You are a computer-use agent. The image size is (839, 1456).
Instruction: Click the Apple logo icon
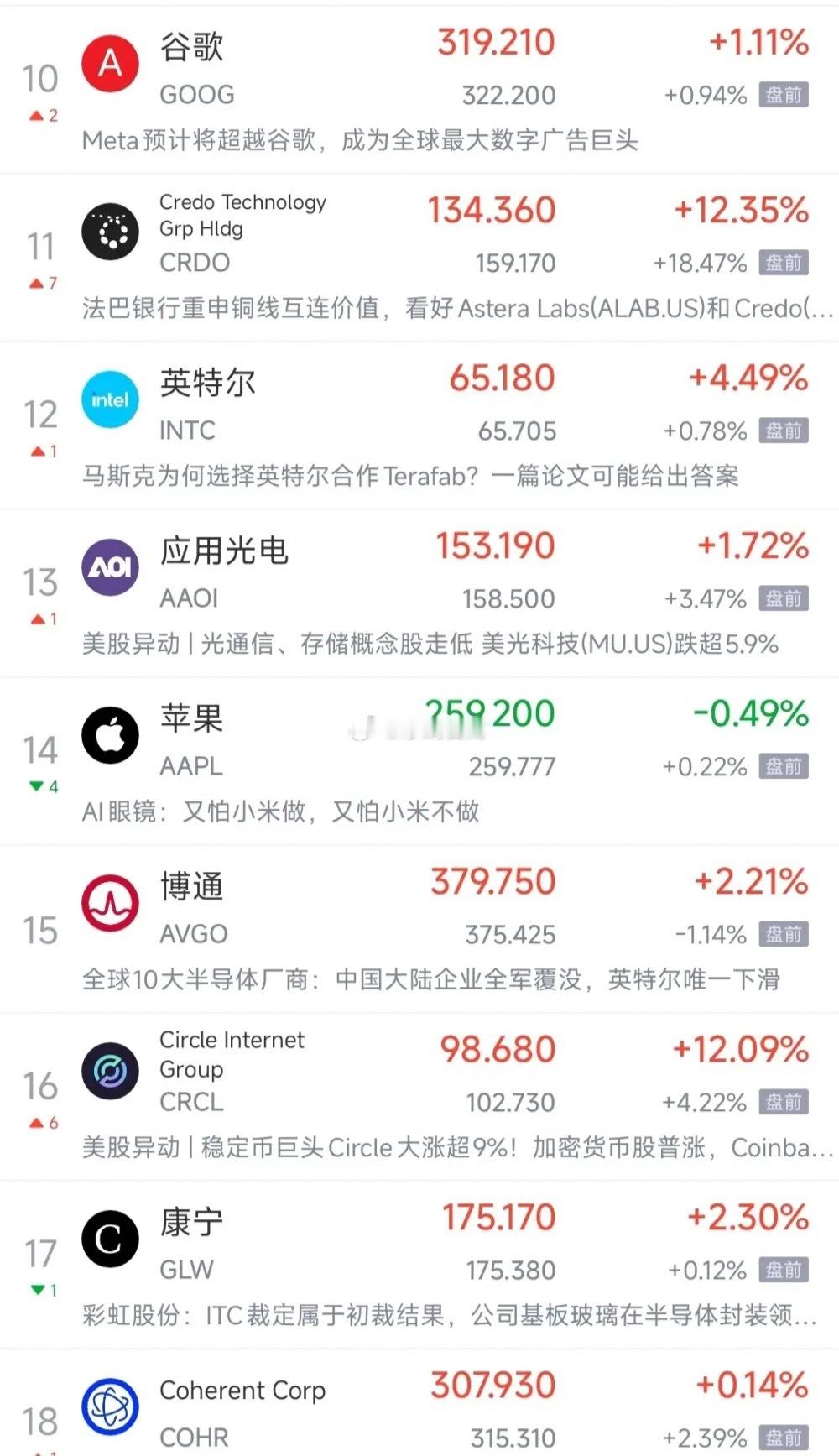(110, 733)
